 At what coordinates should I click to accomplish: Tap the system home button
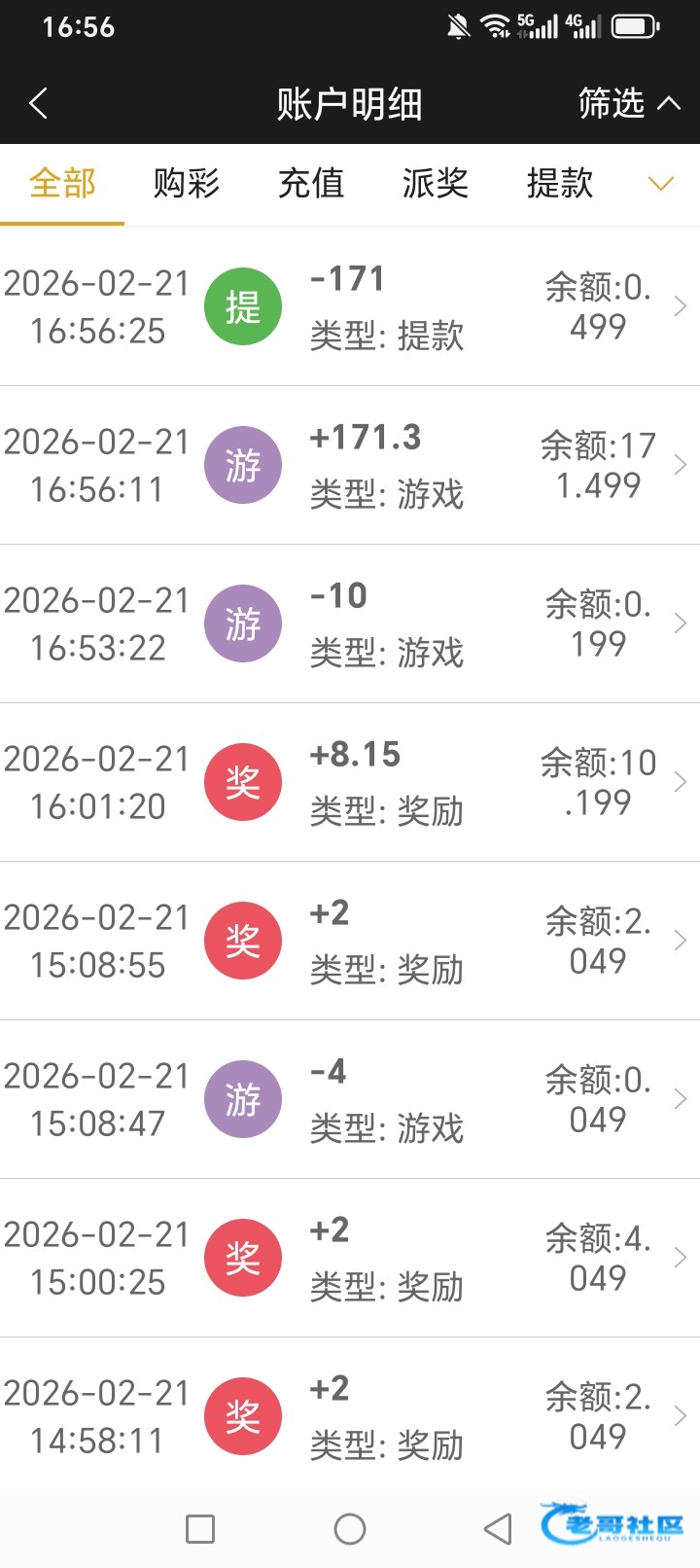click(350, 1529)
